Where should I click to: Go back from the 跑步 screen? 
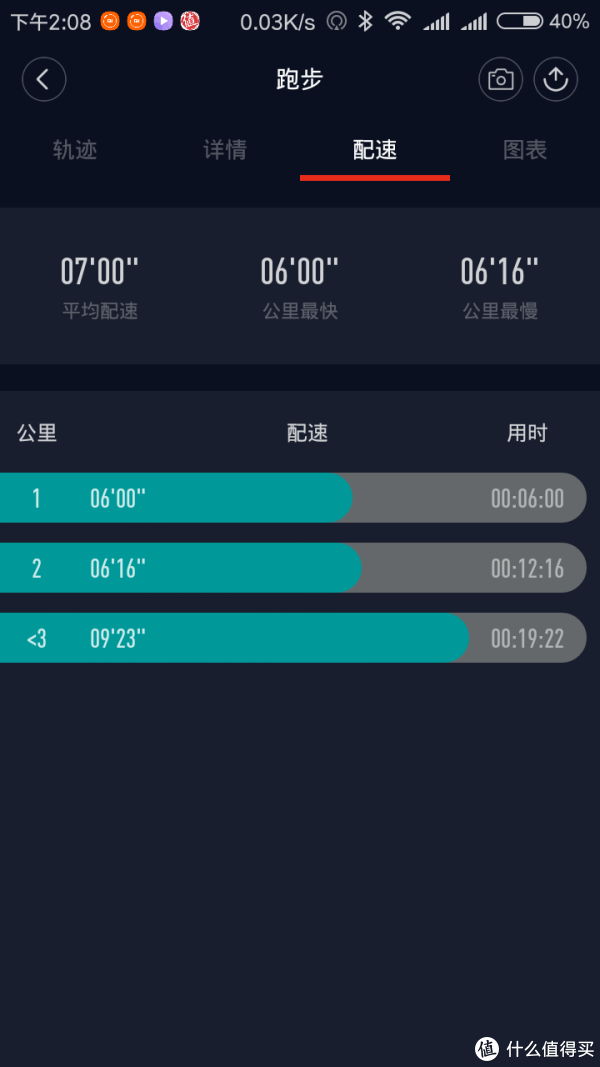coord(44,80)
